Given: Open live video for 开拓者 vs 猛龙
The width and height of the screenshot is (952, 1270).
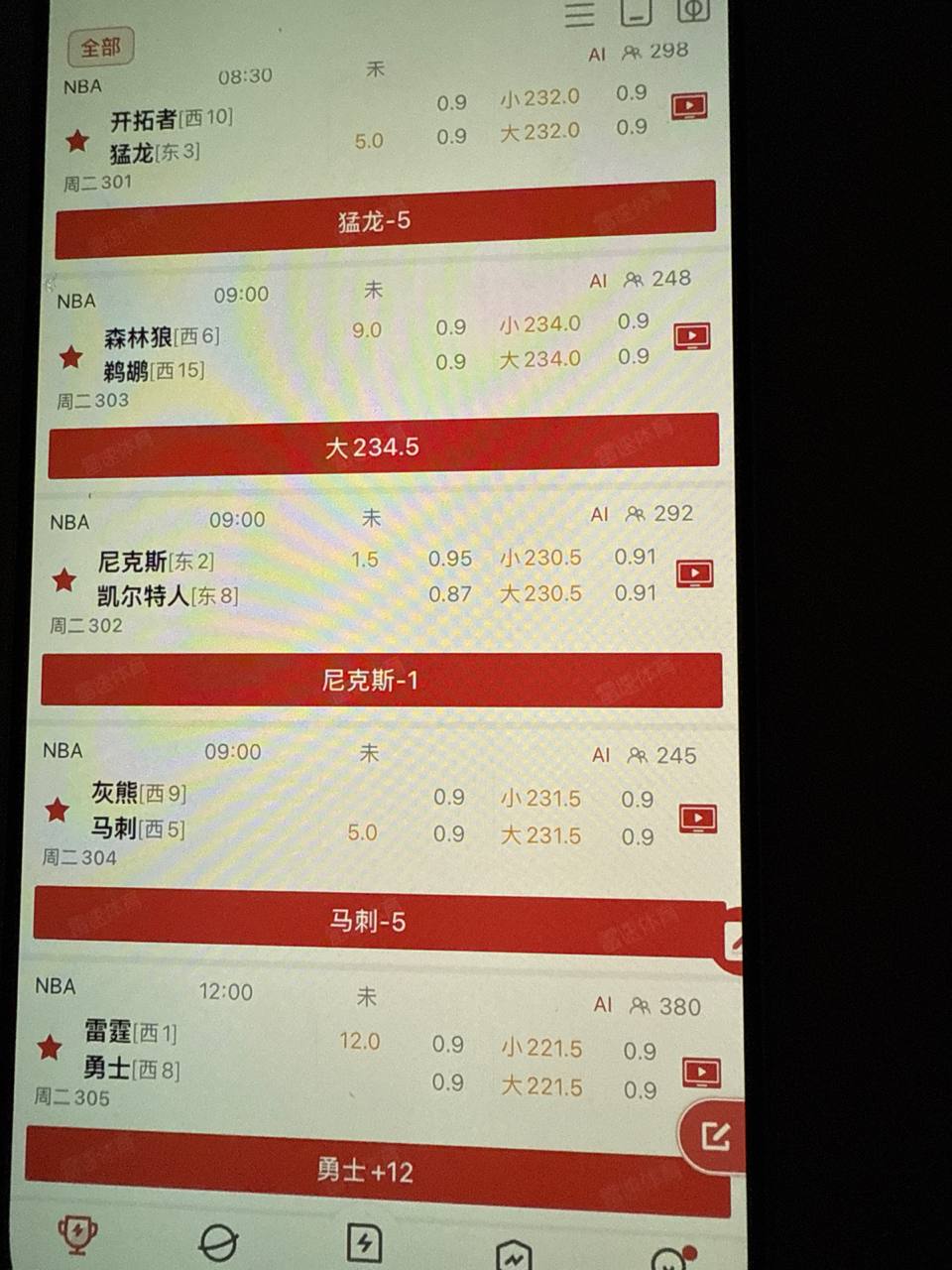Looking at the screenshot, I should [x=688, y=106].
